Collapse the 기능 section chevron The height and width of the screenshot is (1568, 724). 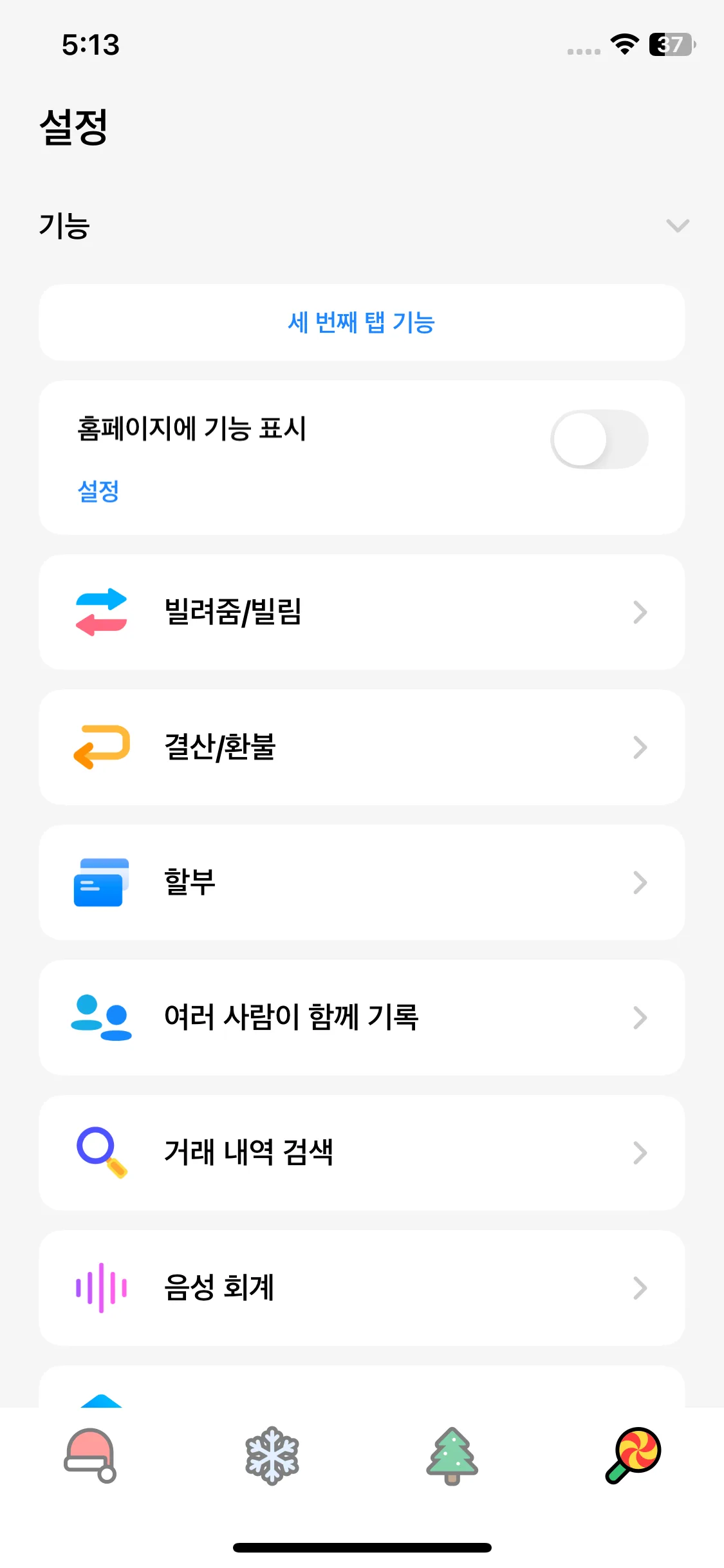point(678,226)
